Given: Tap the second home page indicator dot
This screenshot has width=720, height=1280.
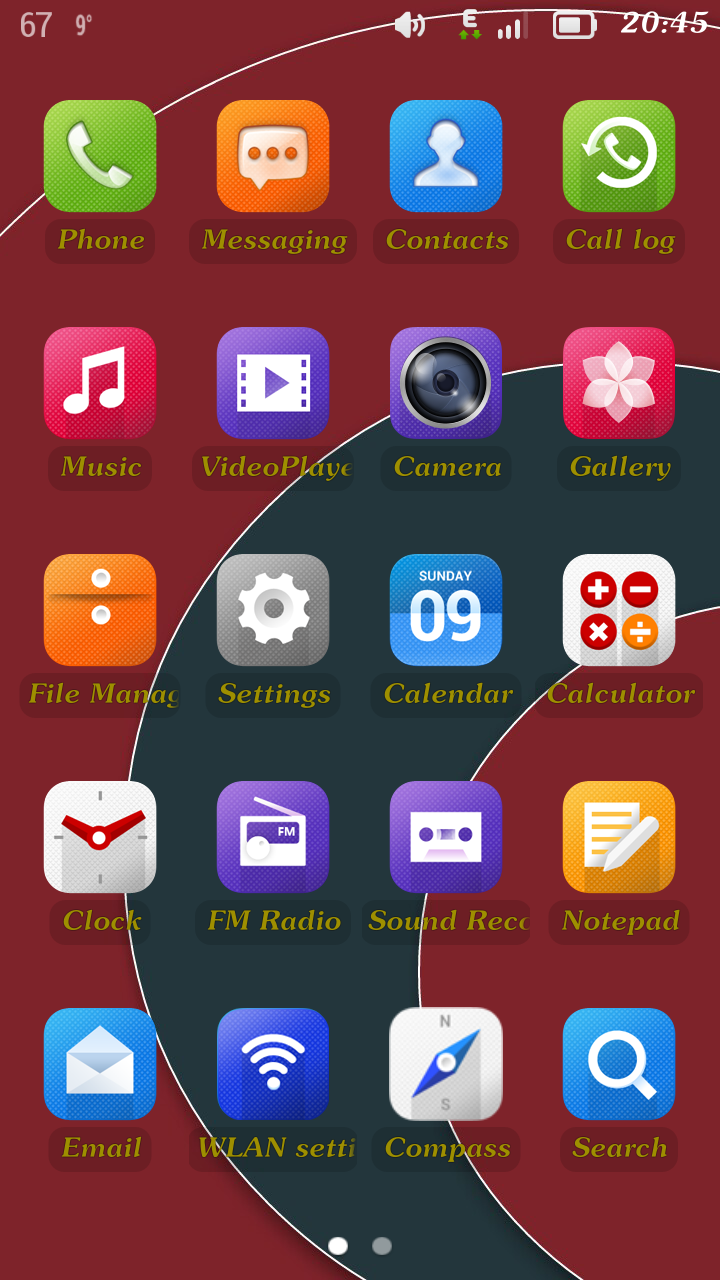Looking at the screenshot, I should [382, 1246].
